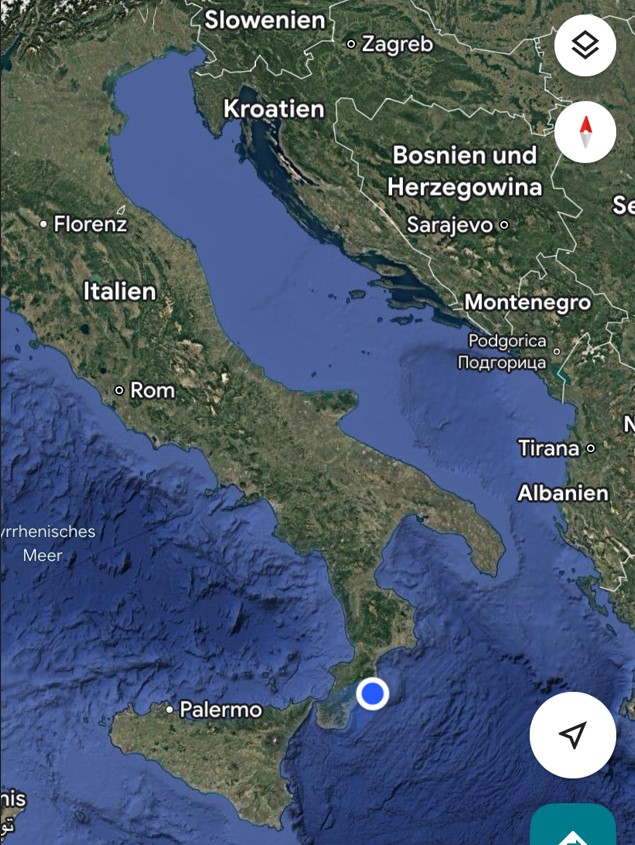635x845 pixels.
Task: Select the Sarajevo city label
Action: (x=450, y=225)
